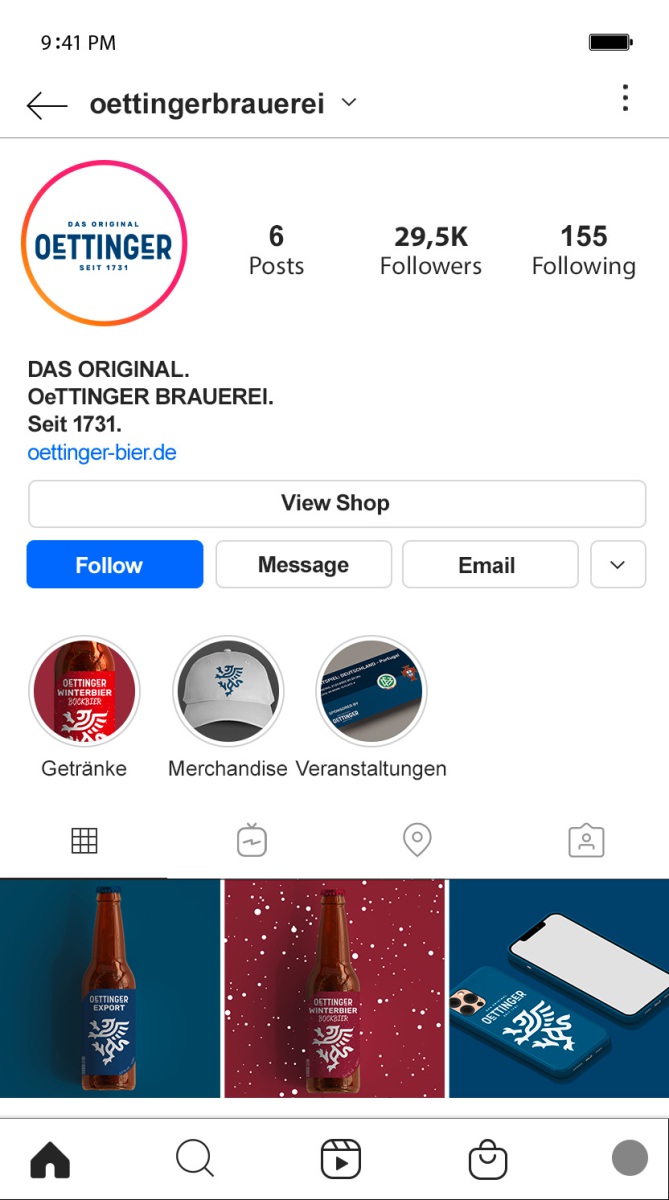This screenshot has width=669, height=1200.
Task: Follow the oettingerbrauerei account
Action: coord(115,565)
